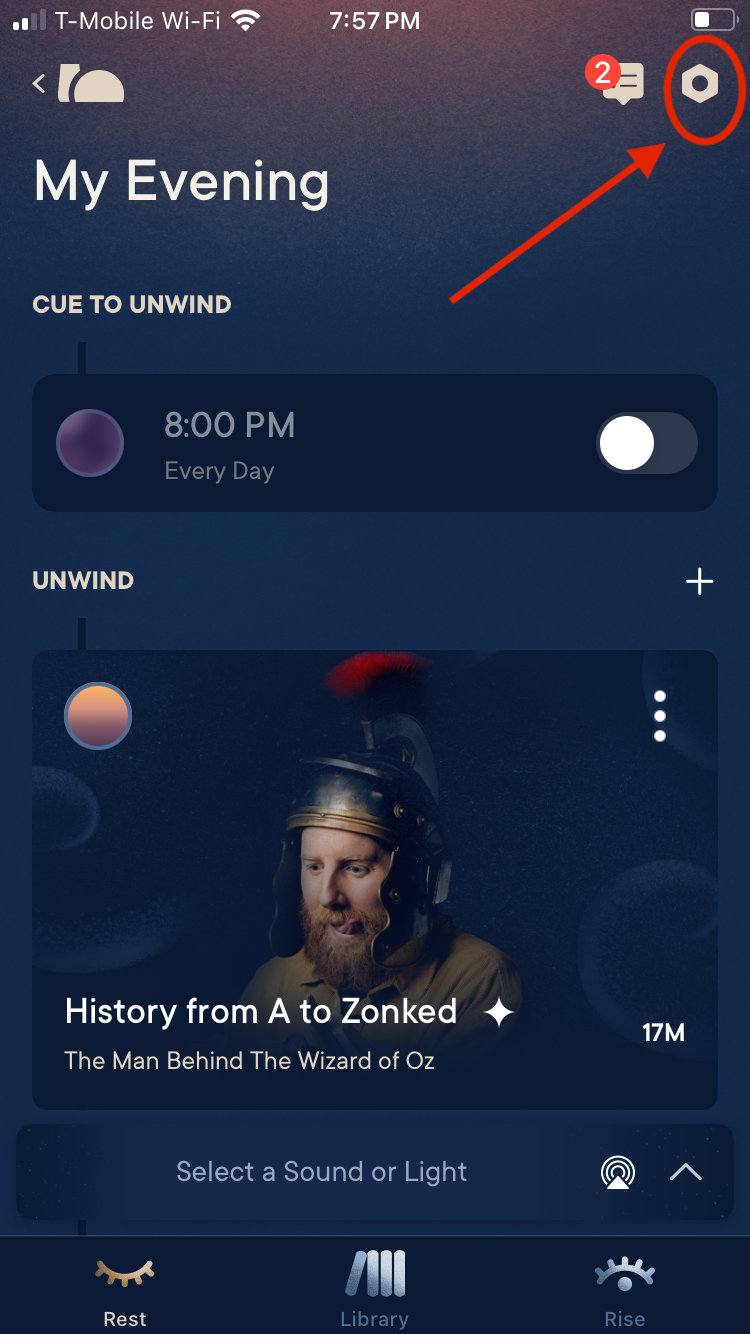750x1334 pixels.
Task: Tap the AirPlay casting icon
Action: [618, 1172]
